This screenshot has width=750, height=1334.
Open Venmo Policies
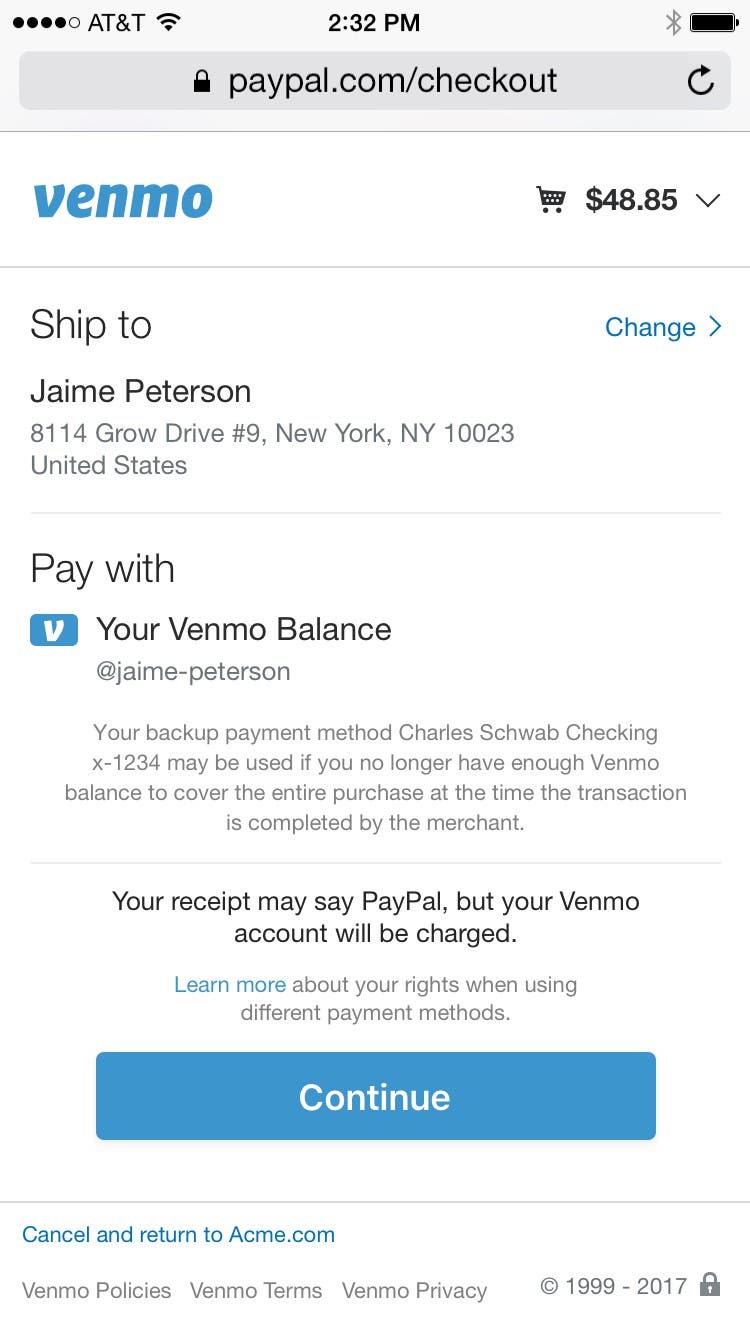coord(96,1291)
